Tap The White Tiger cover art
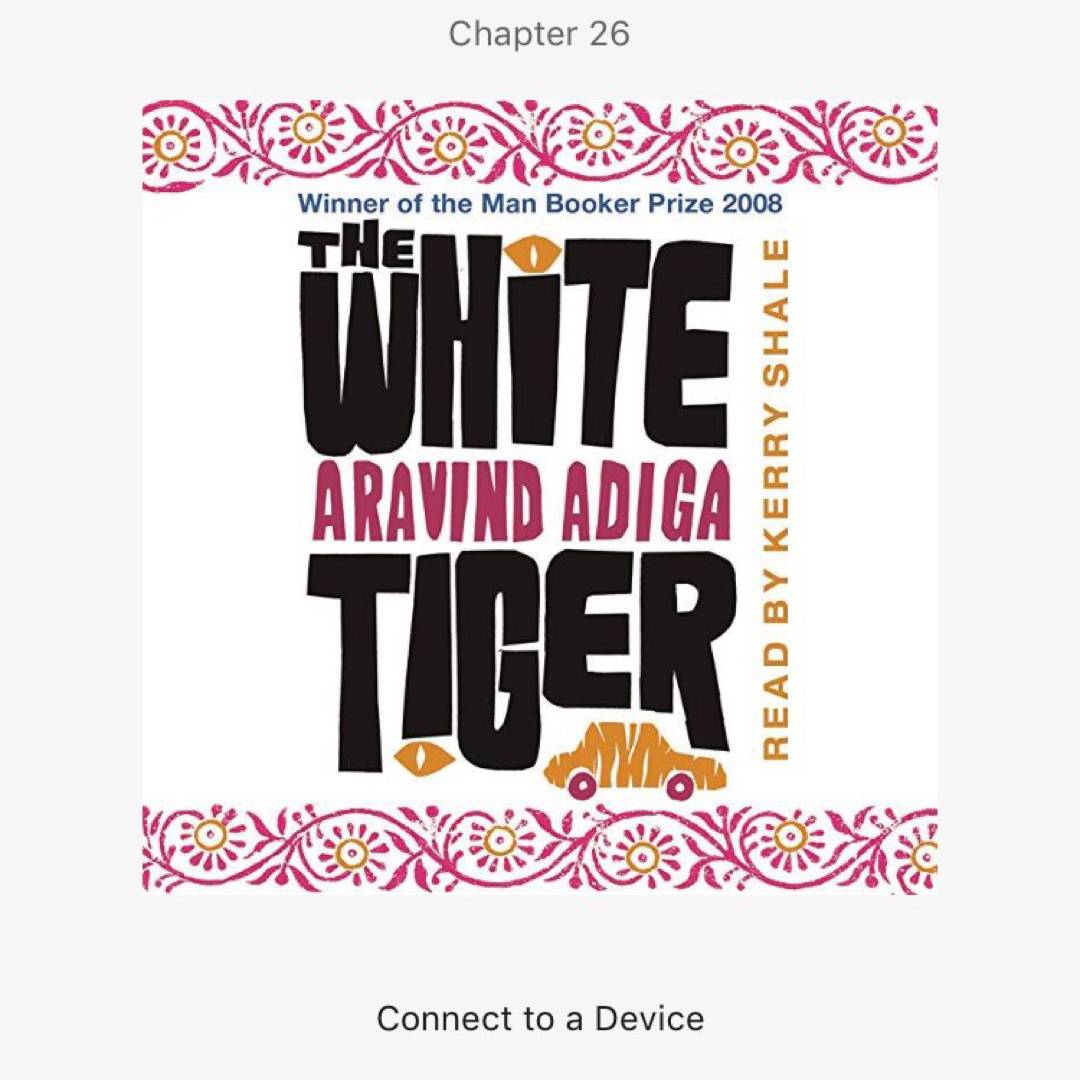 coord(540,497)
